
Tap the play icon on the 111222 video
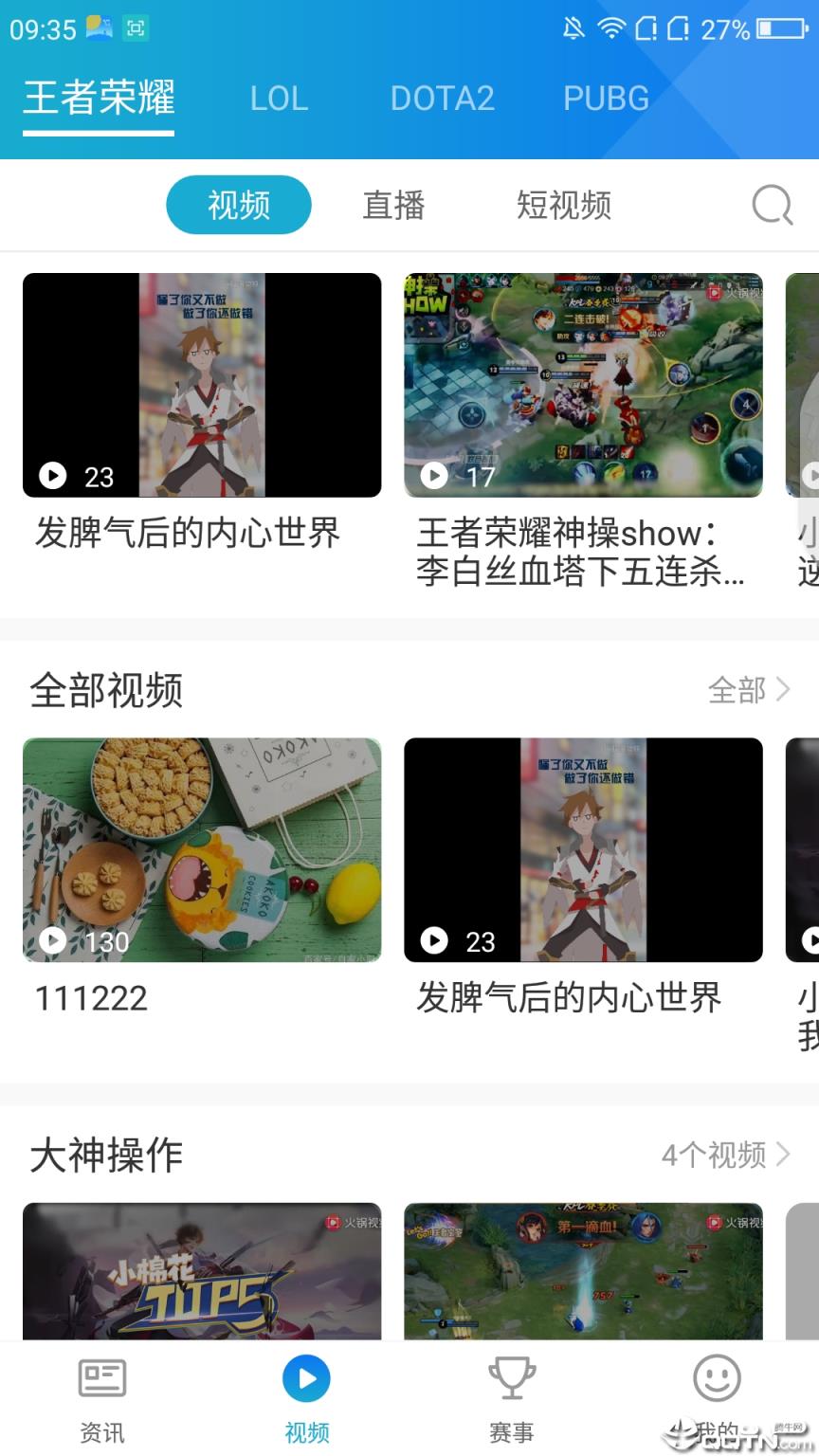52,940
